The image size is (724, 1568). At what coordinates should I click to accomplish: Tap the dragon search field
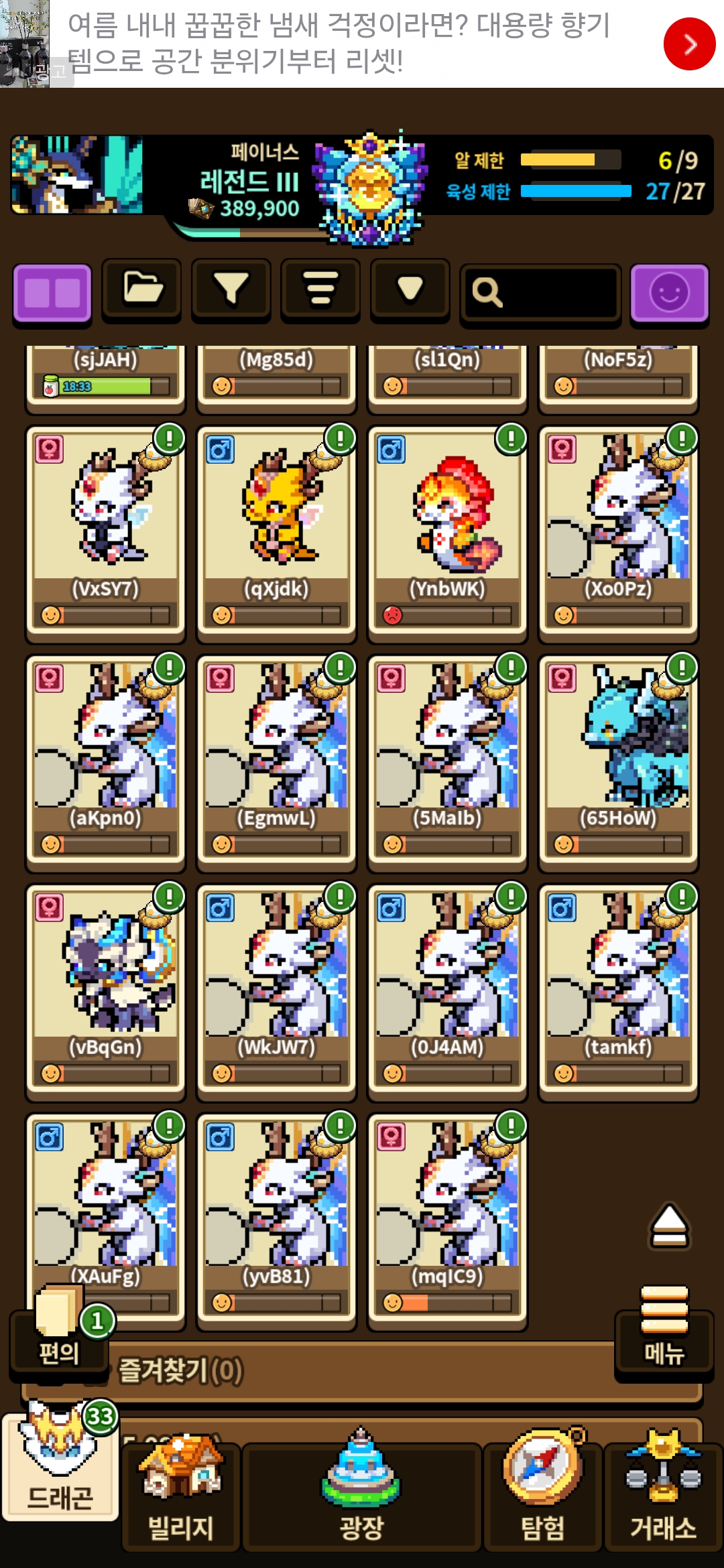coord(540,292)
